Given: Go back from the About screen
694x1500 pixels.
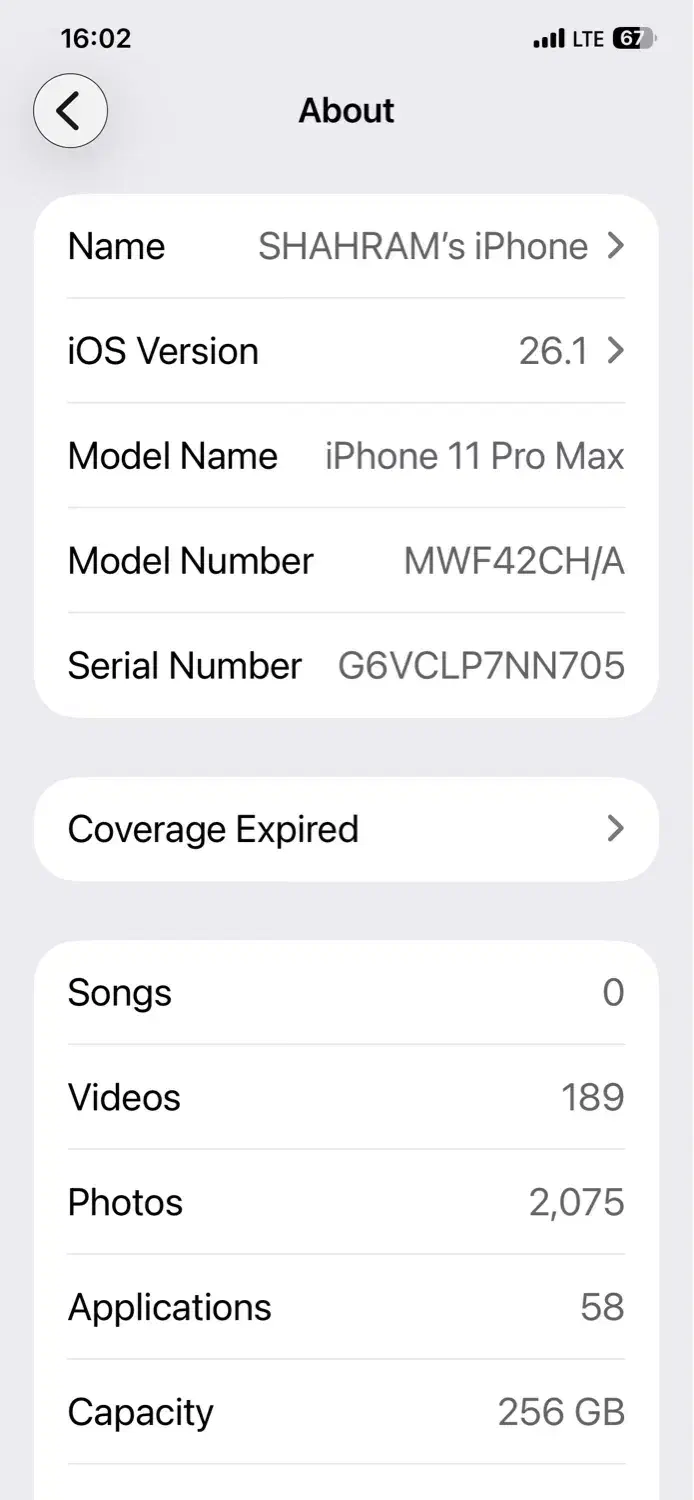Looking at the screenshot, I should point(70,111).
